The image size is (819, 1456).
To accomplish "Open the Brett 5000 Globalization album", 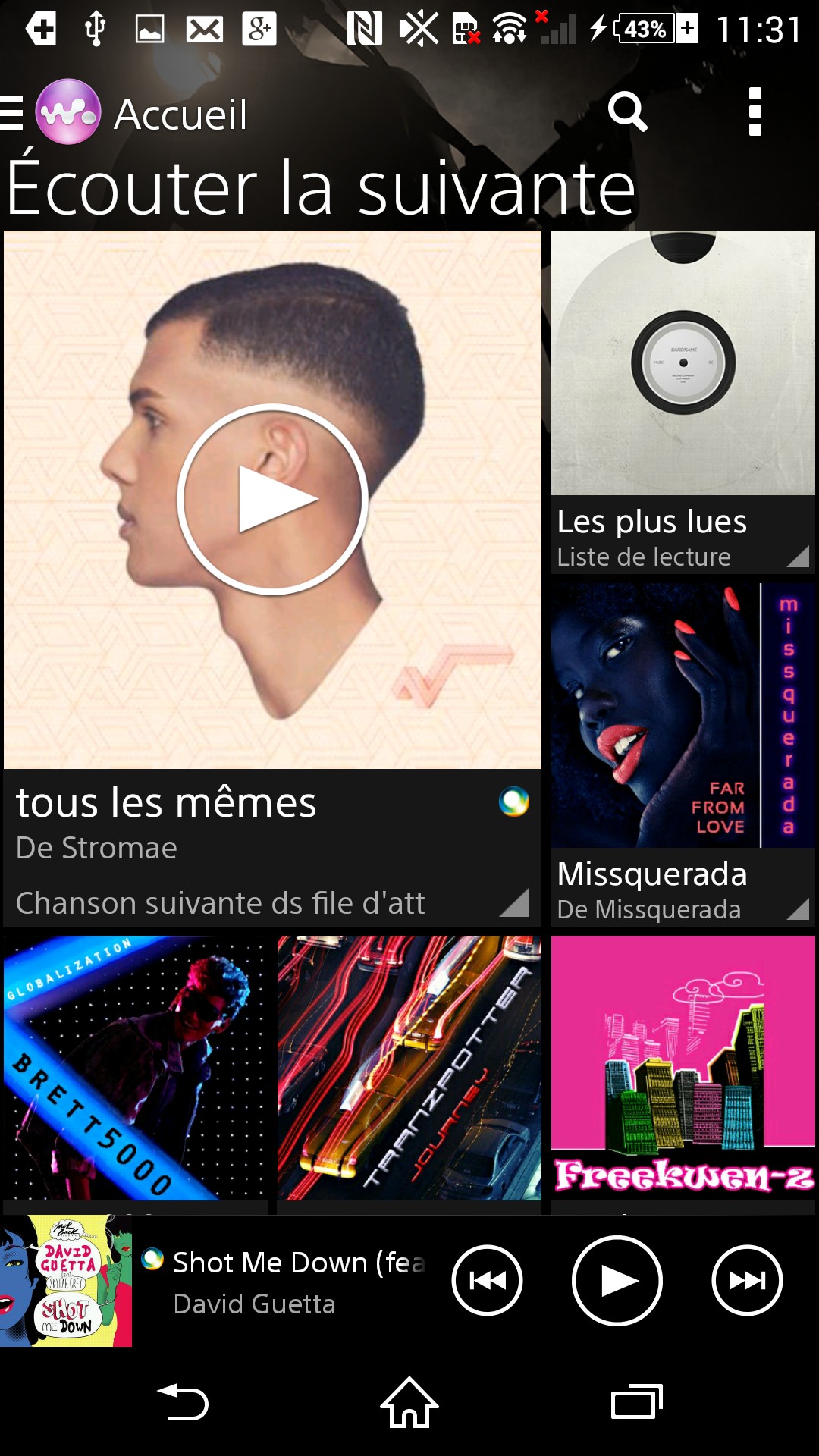I will click(x=135, y=1068).
